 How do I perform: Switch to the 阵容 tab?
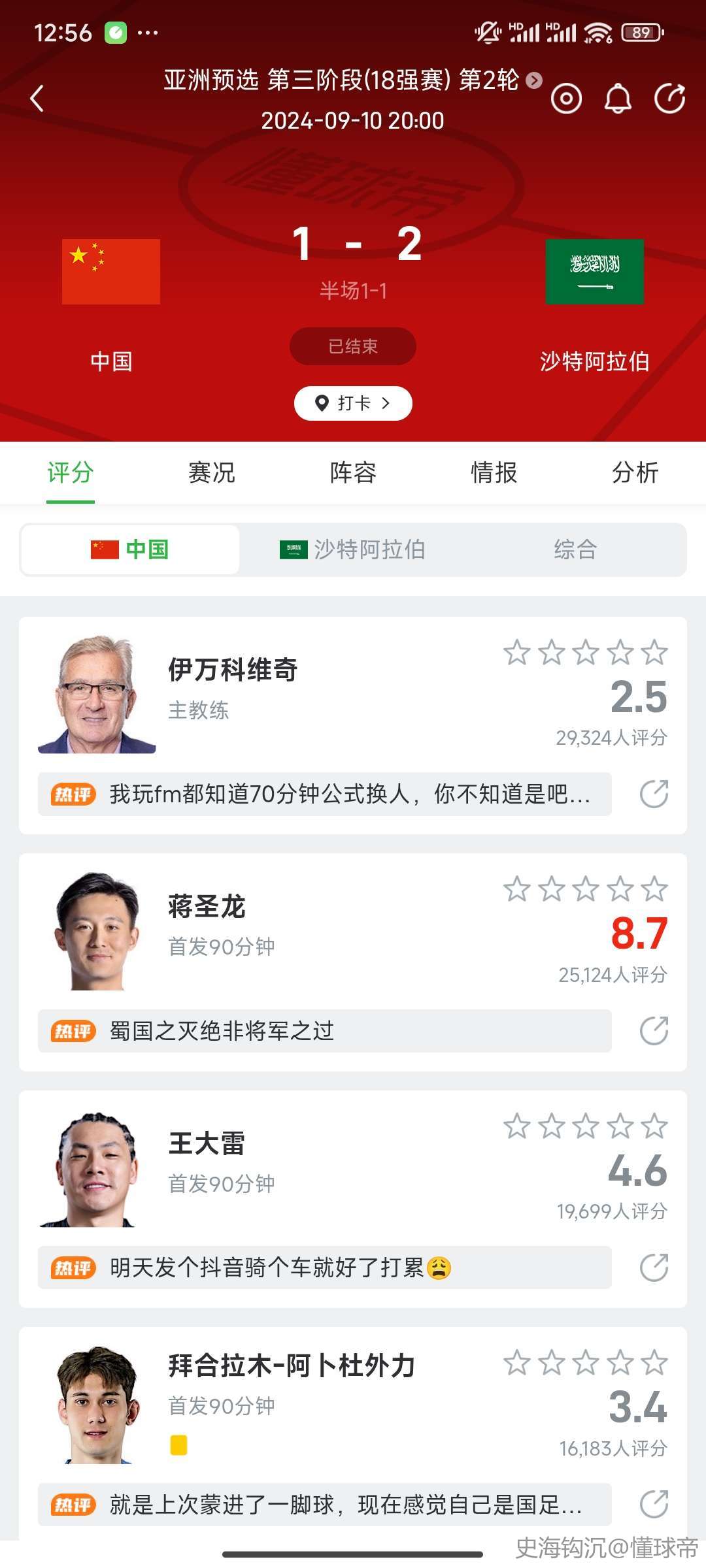pos(353,472)
